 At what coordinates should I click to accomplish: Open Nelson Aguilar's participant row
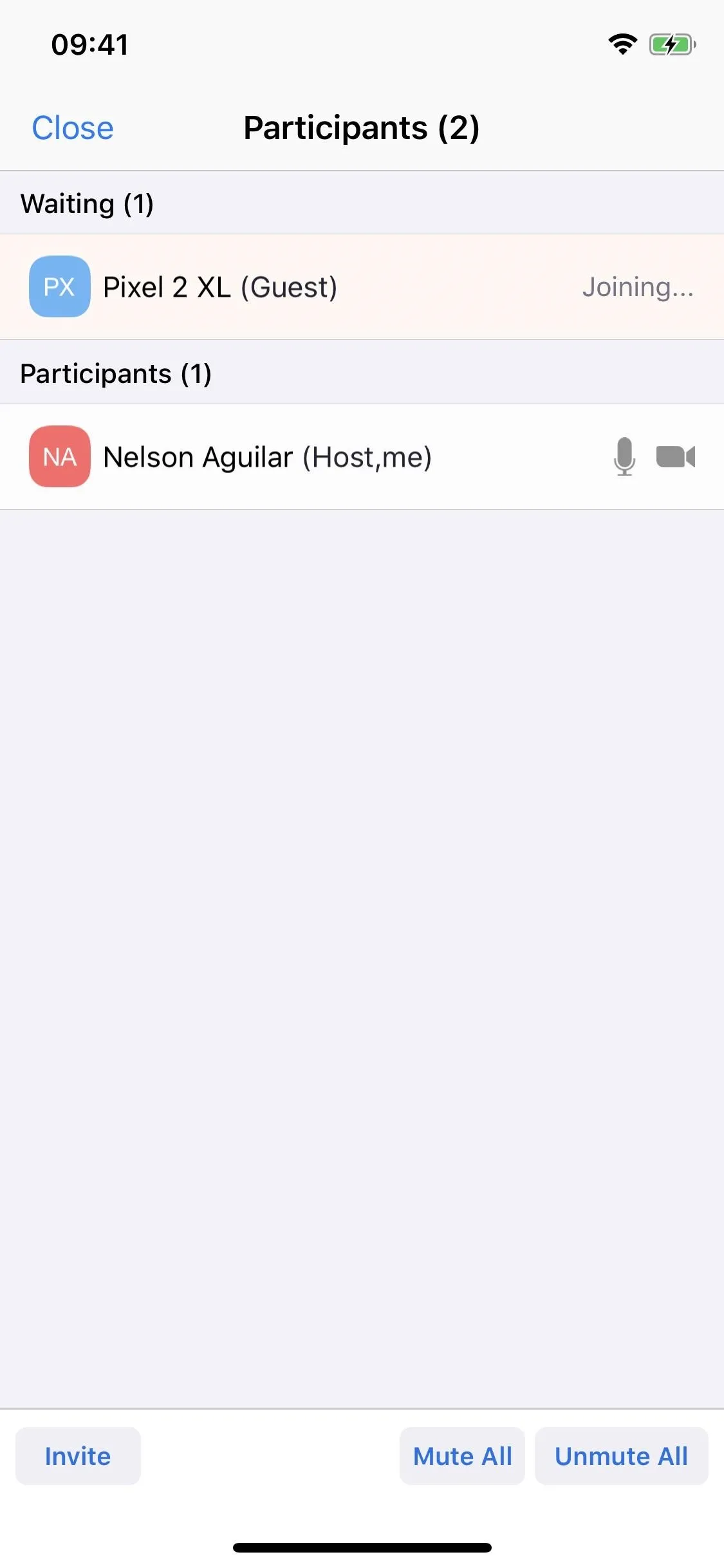[362, 457]
